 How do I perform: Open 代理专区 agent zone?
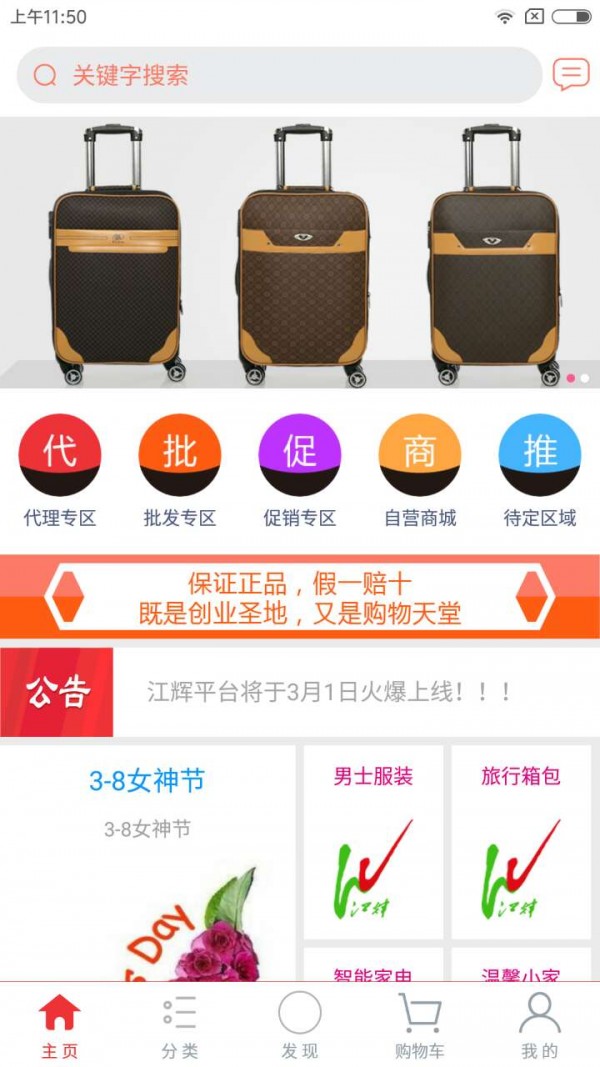tap(60, 470)
